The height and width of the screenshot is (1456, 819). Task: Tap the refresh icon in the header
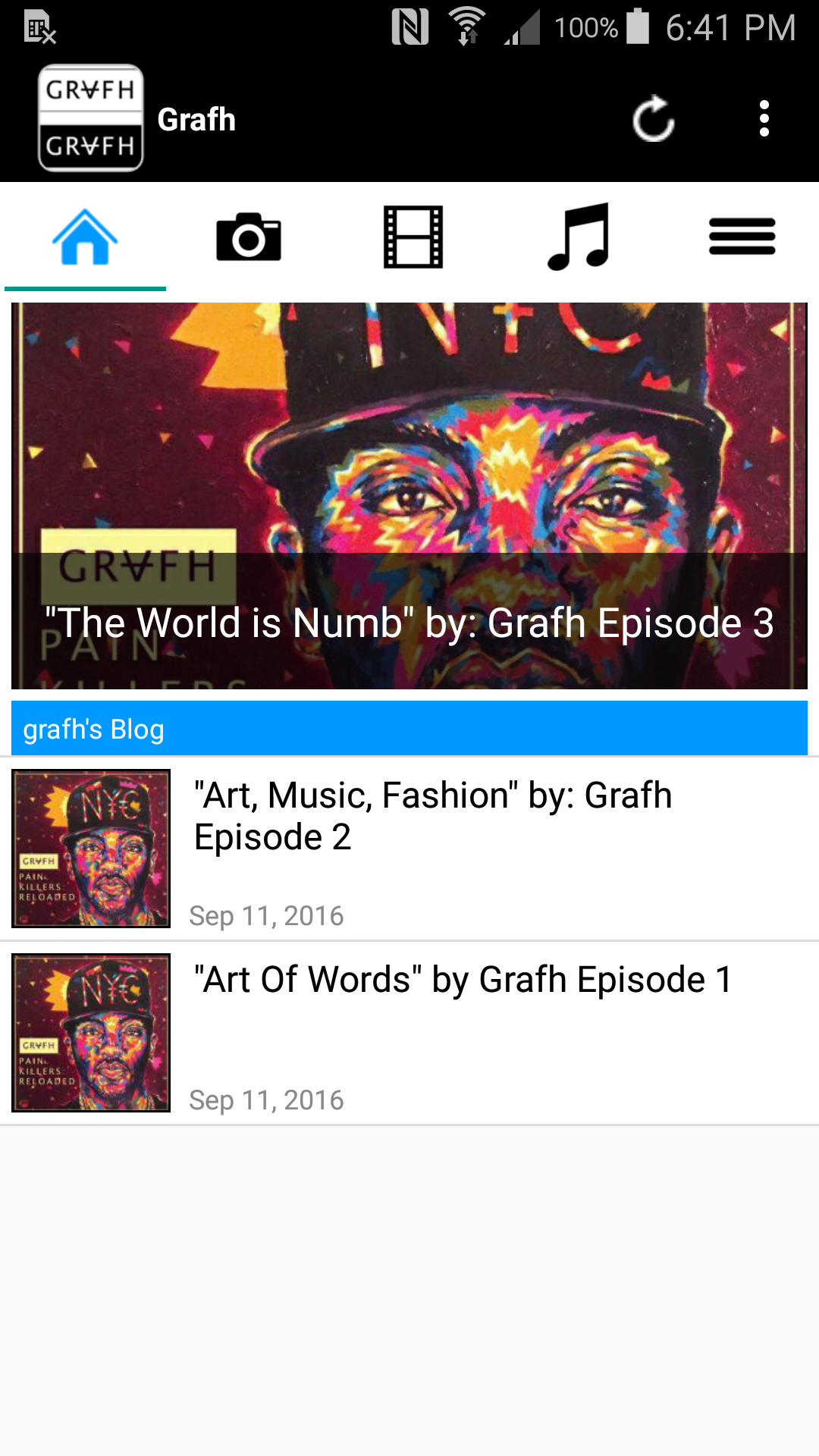pyautogui.click(x=654, y=118)
